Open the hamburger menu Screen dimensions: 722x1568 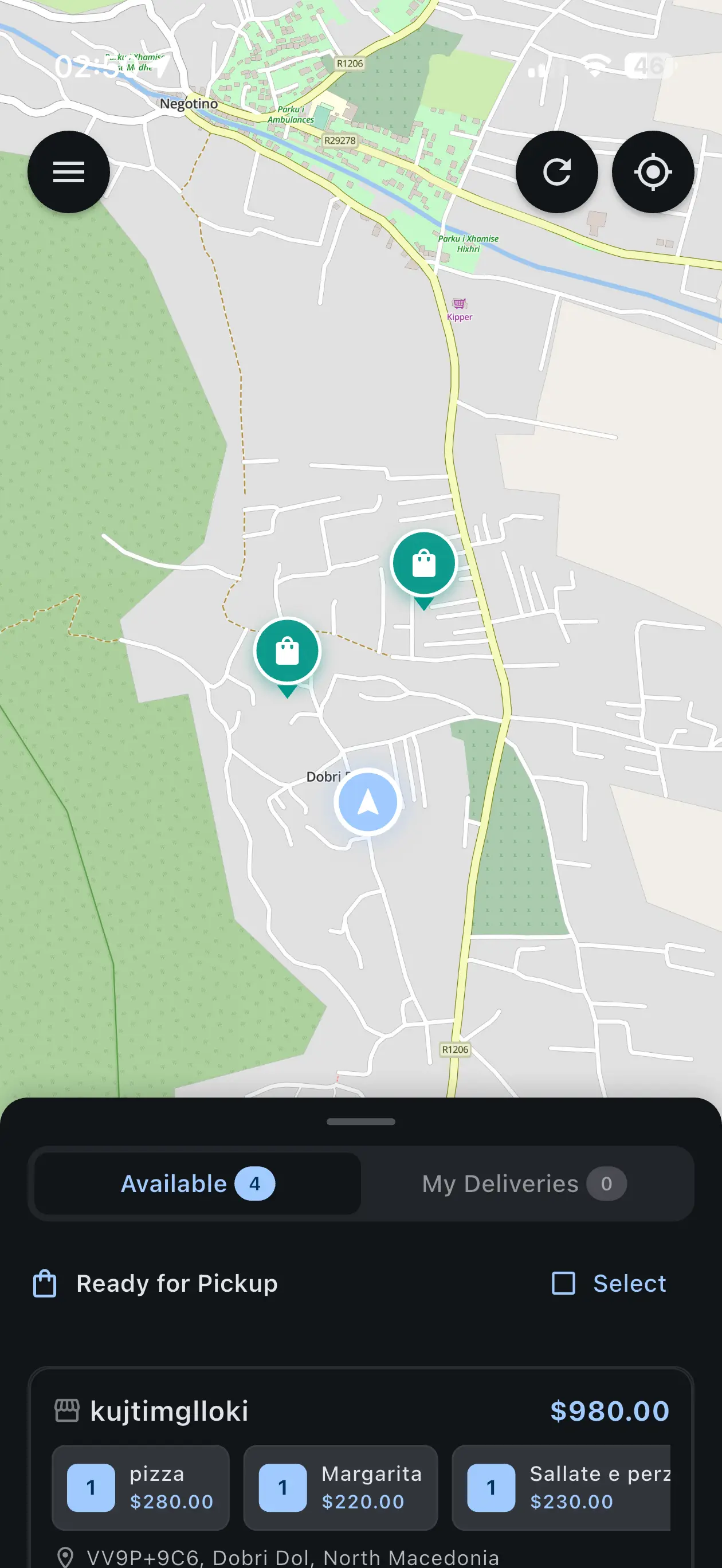[69, 172]
